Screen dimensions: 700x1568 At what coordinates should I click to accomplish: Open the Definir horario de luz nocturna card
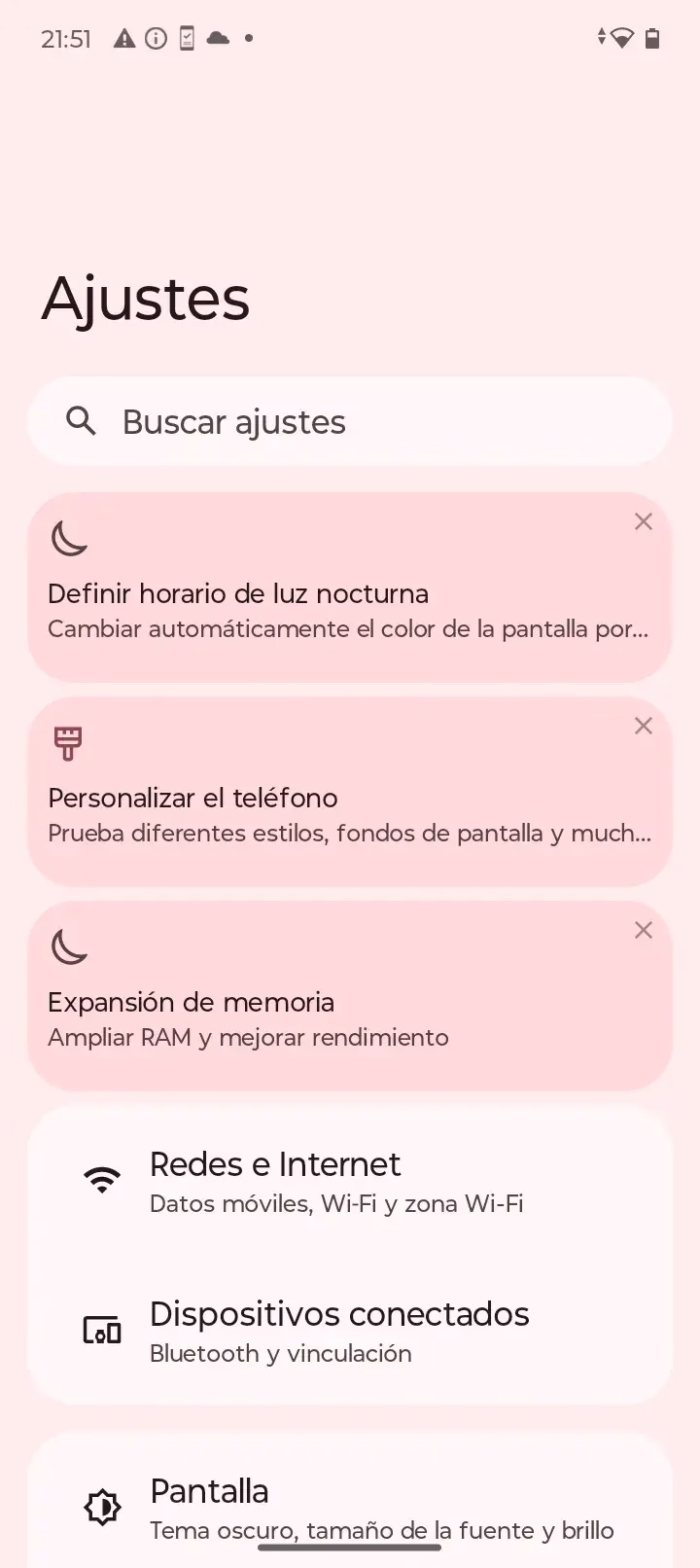(x=350, y=587)
